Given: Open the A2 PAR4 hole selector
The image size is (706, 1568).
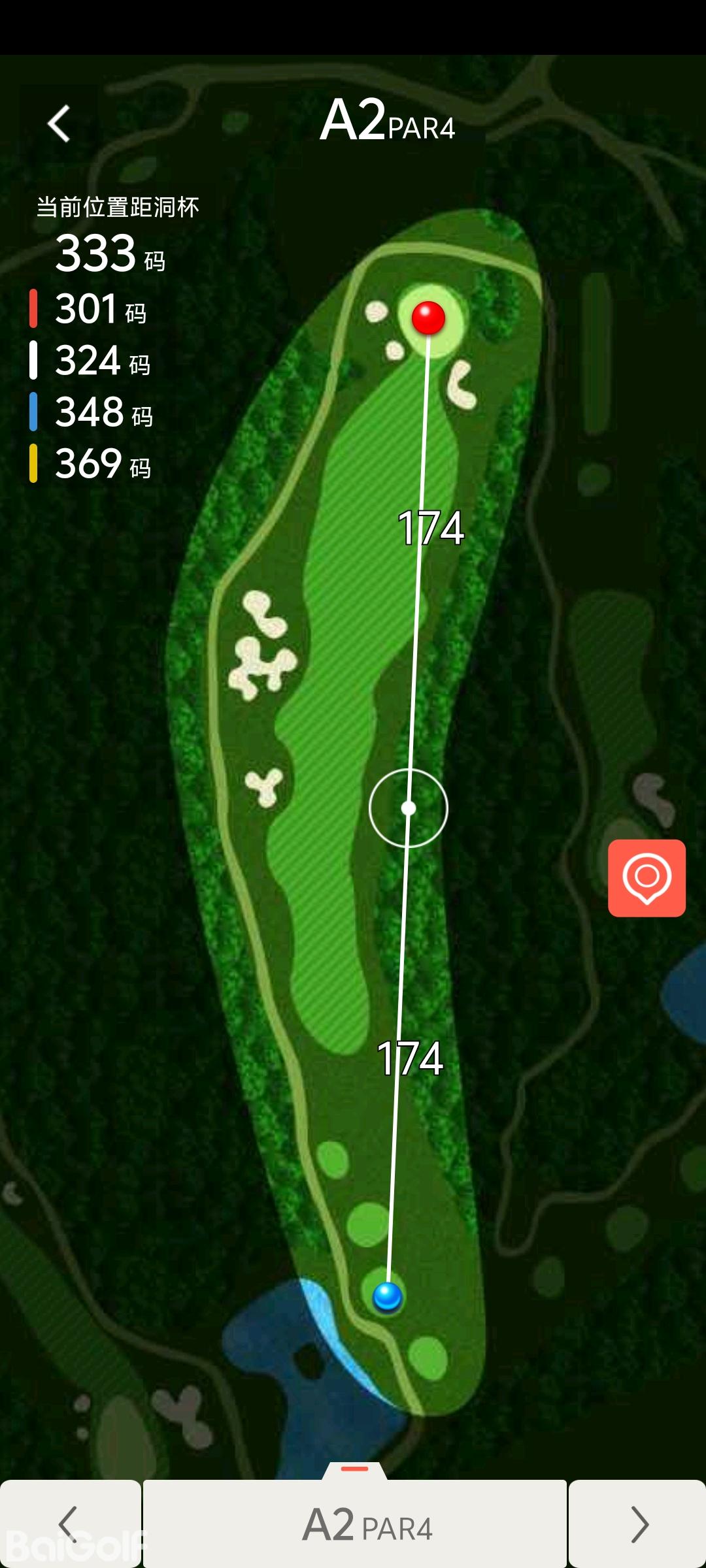Looking at the screenshot, I should [354, 1524].
